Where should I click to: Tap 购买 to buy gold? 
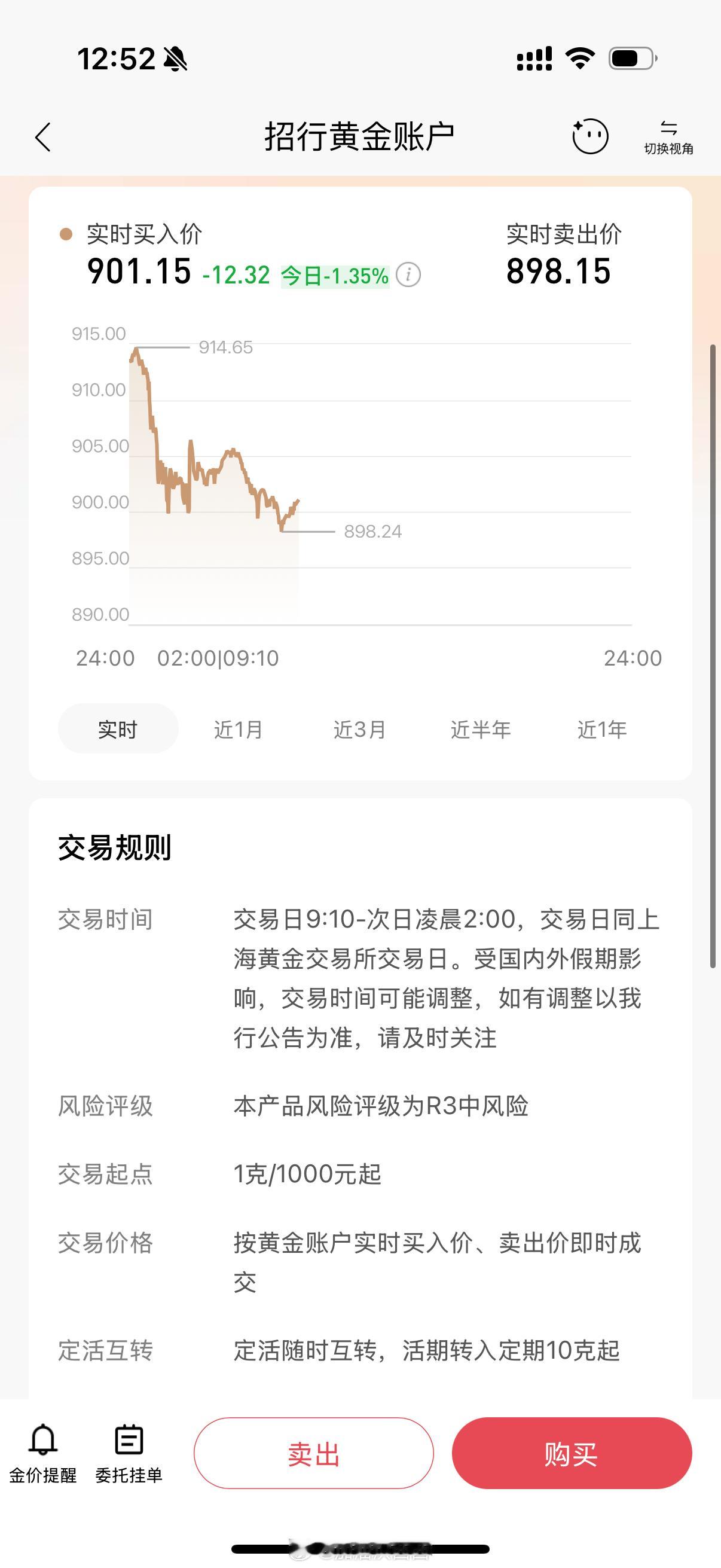[x=572, y=1453]
